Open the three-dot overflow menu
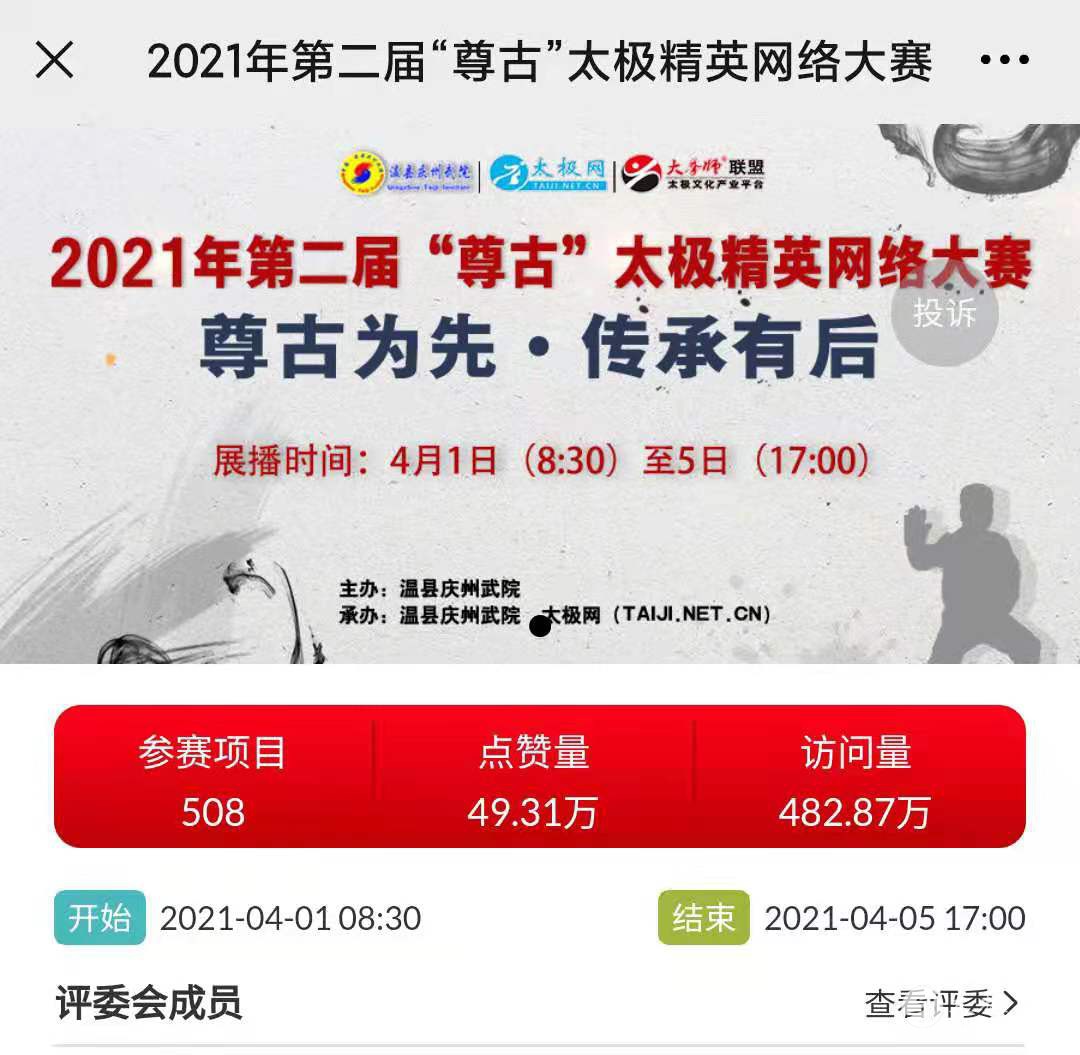 pyautogui.click(x=1004, y=61)
